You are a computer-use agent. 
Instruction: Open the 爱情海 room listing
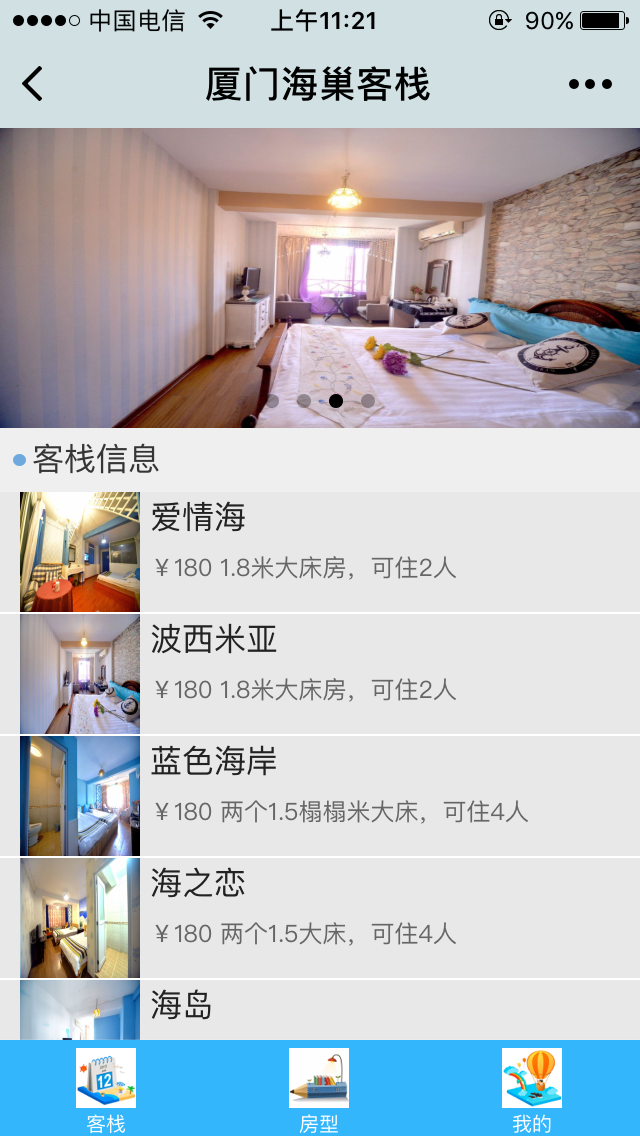(320, 552)
